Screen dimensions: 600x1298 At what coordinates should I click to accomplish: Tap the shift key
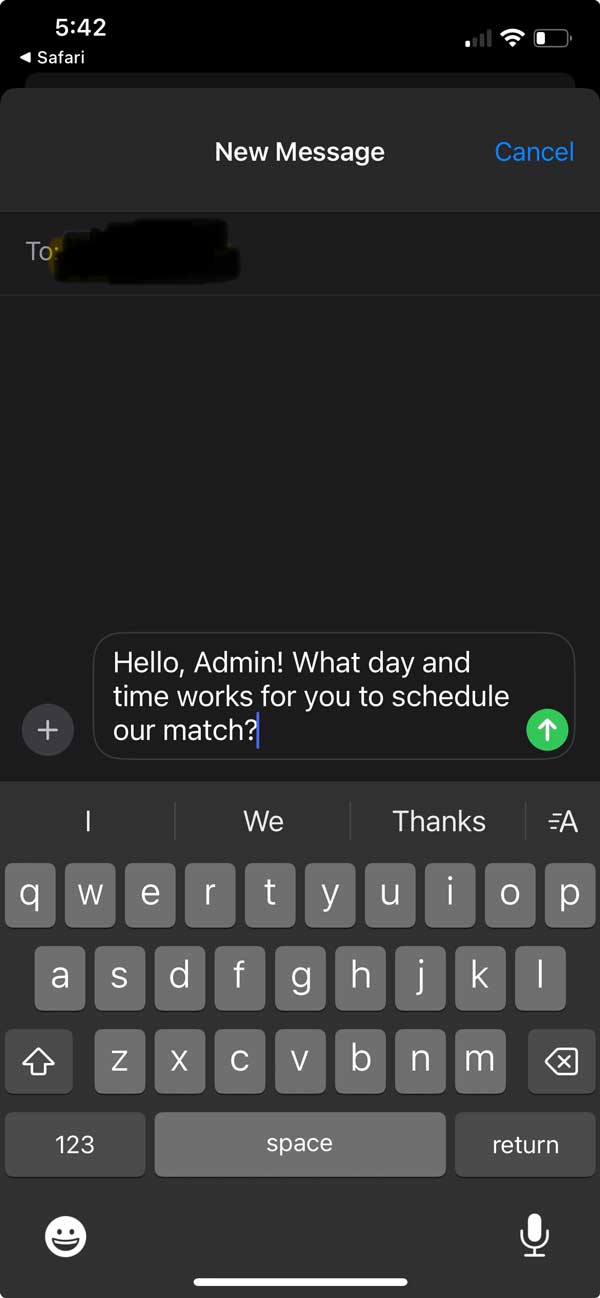[39, 1062]
